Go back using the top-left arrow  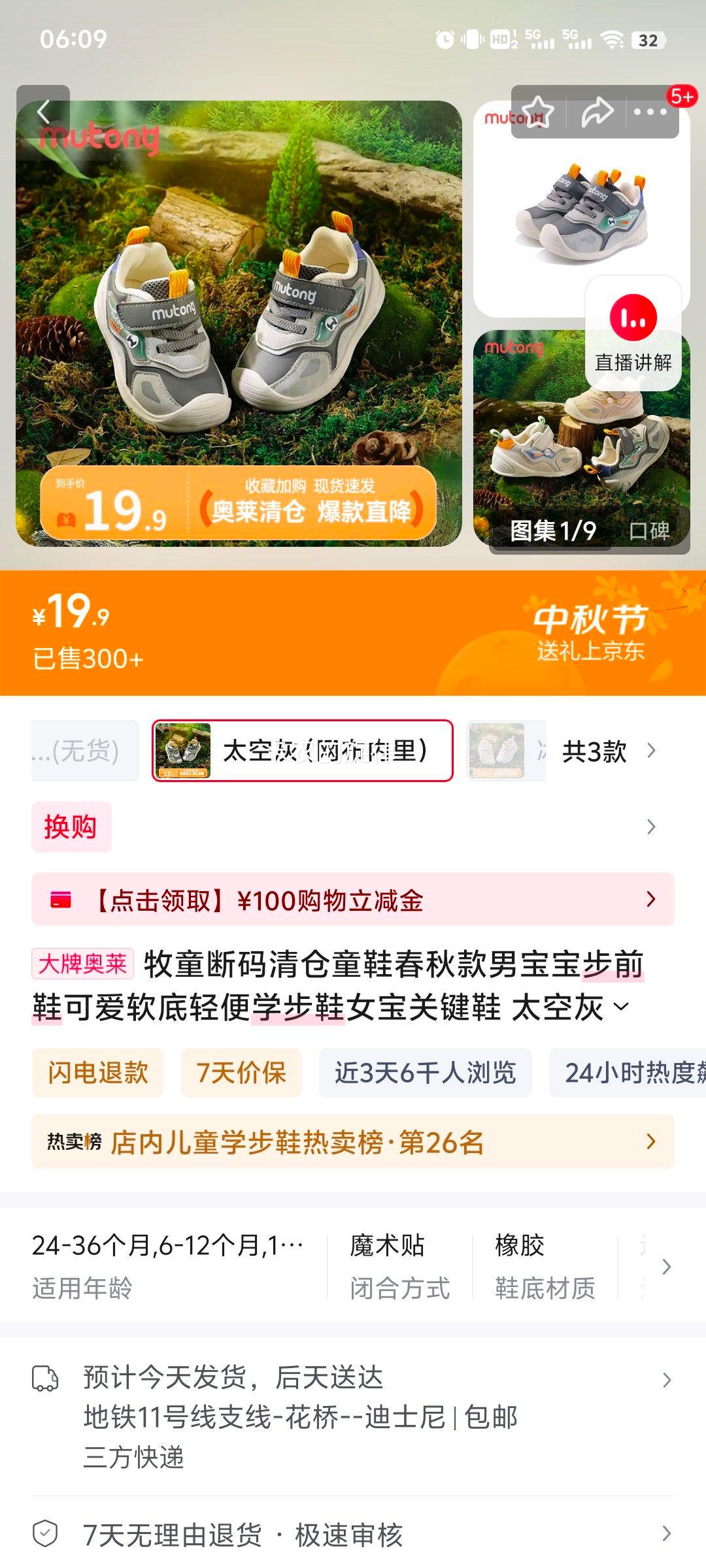pyautogui.click(x=43, y=112)
